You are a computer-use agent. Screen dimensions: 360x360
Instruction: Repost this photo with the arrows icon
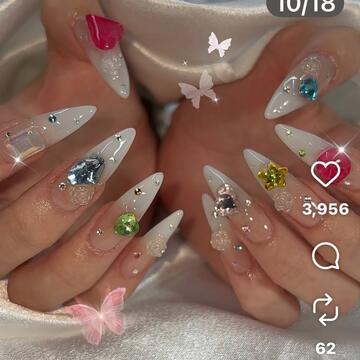coord(326,309)
